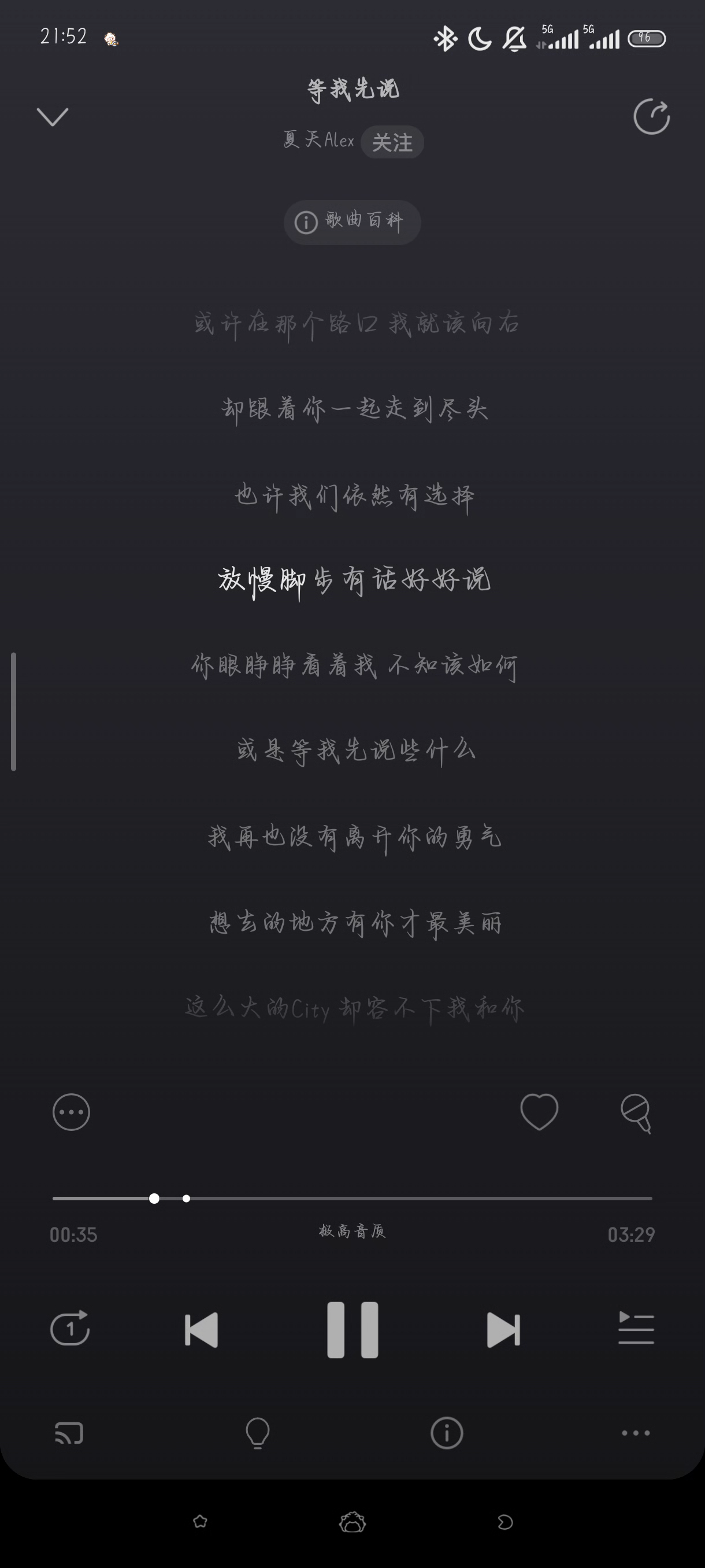Viewport: 705px width, 1568px height.
Task: Open the play queue list
Action: (x=636, y=1328)
